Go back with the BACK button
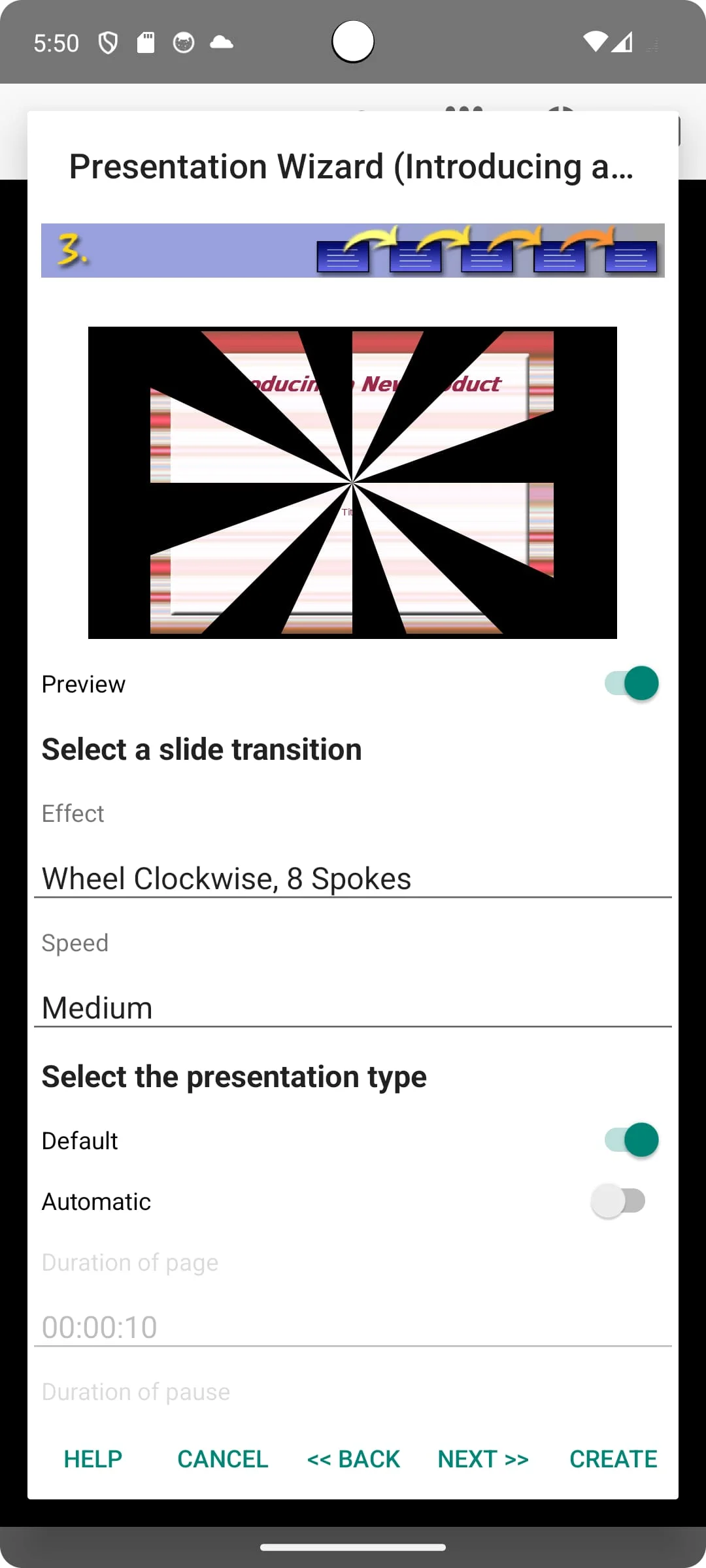706x1568 pixels. coord(354,1459)
